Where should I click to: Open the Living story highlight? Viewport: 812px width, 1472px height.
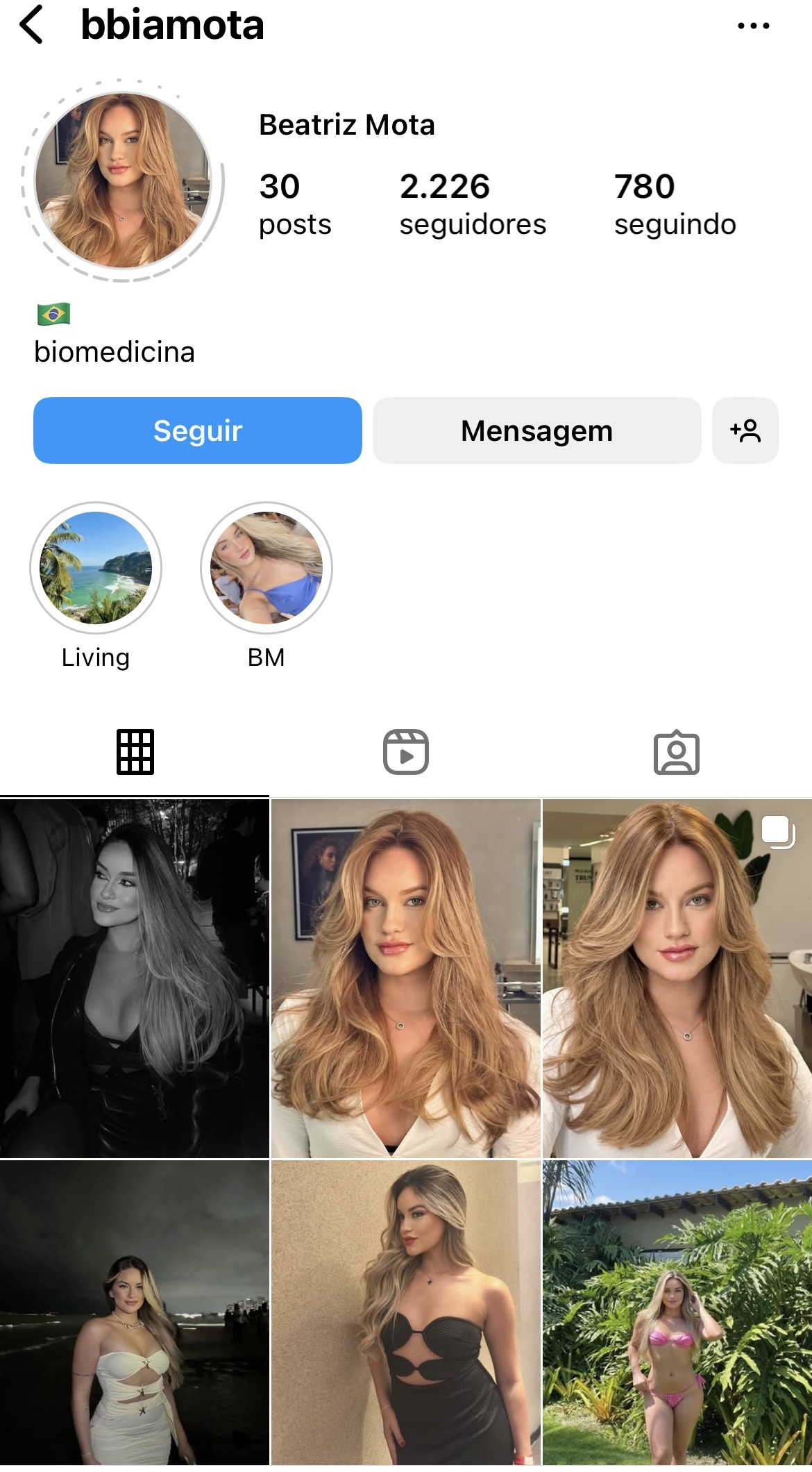pos(96,568)
